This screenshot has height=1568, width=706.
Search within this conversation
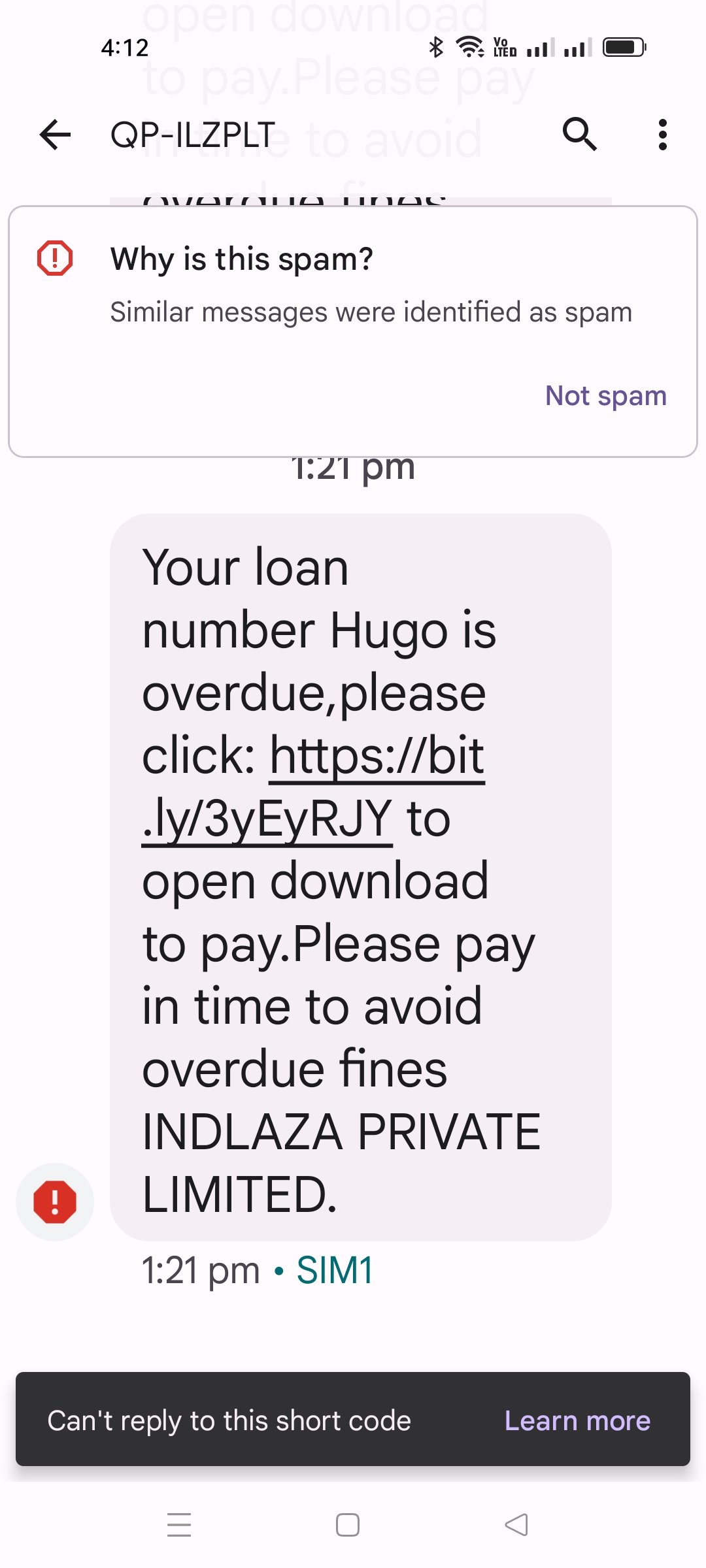579,135
